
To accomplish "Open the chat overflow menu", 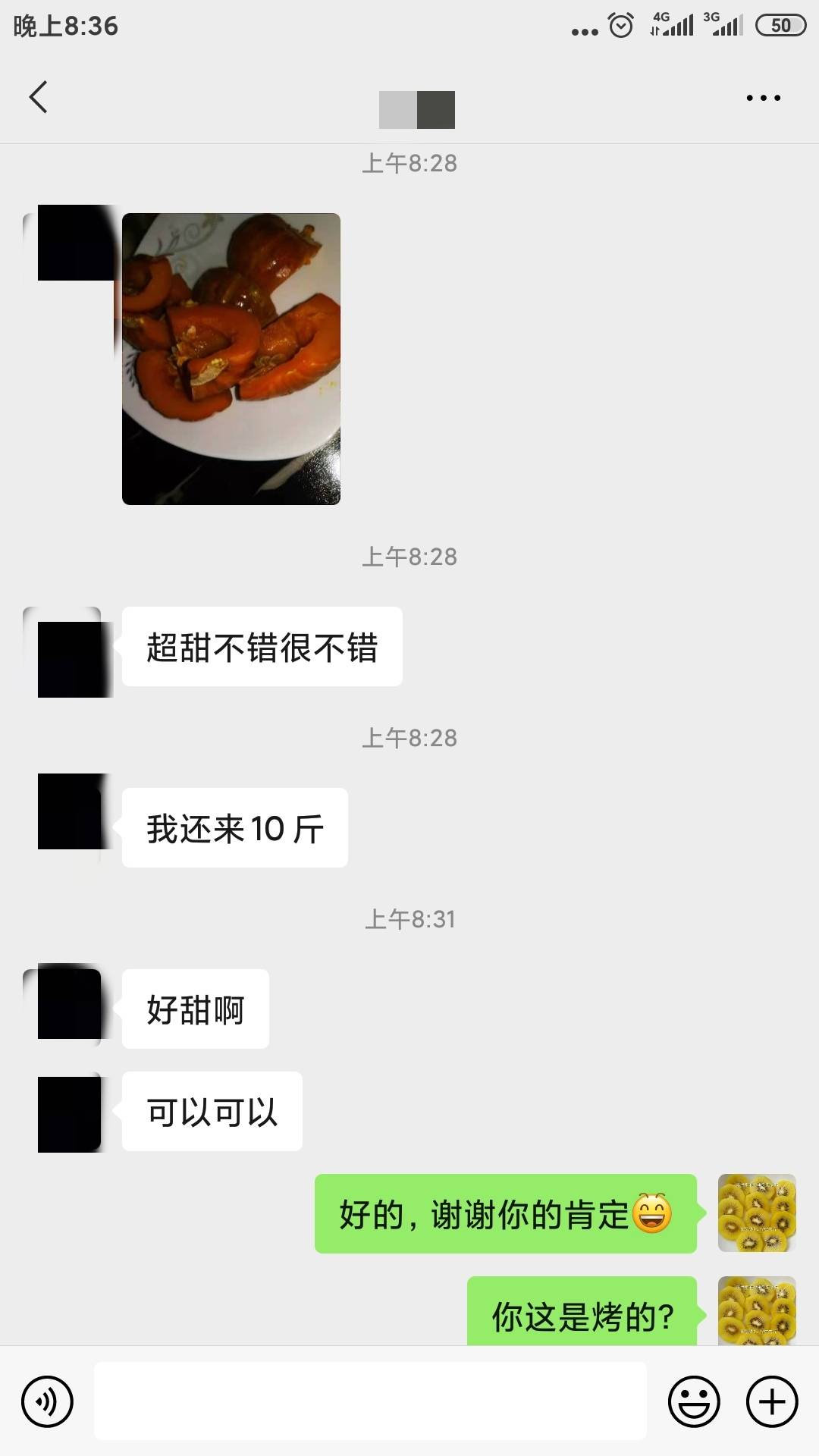I will [763, 98].
